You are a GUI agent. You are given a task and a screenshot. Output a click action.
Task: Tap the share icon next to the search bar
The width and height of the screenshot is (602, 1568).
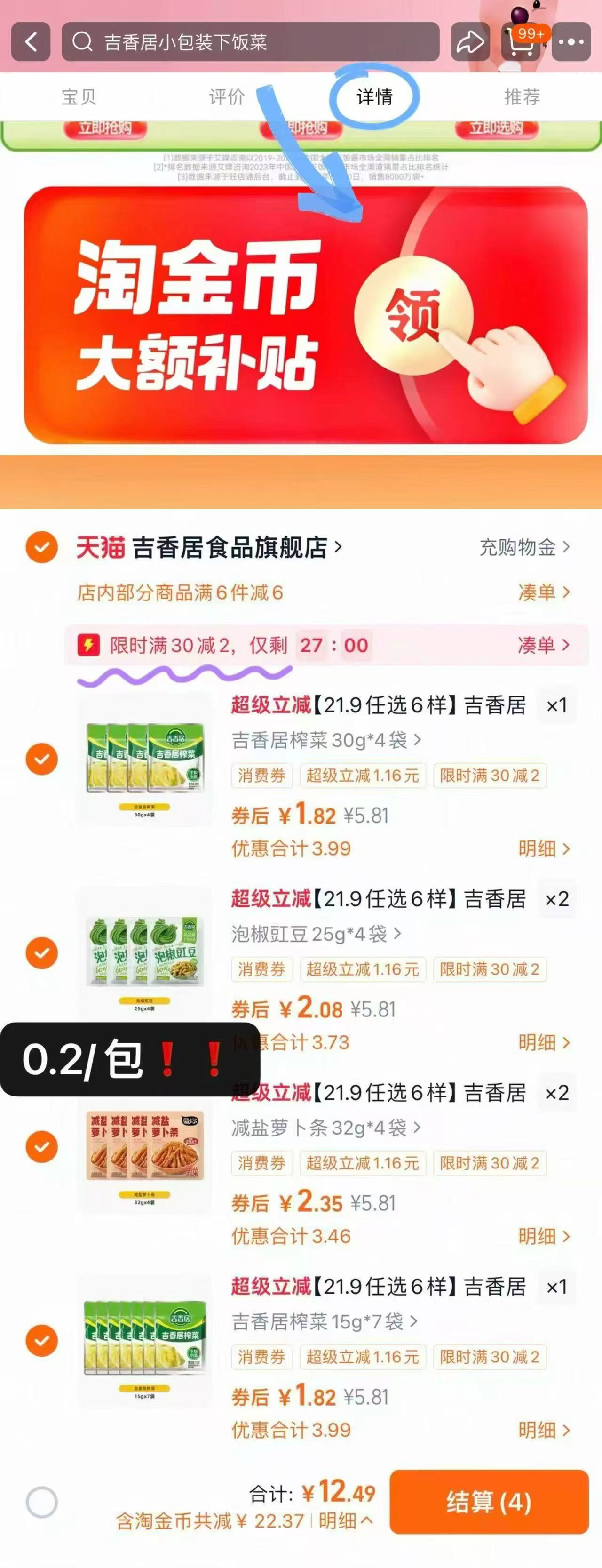(x=468, y=41)
